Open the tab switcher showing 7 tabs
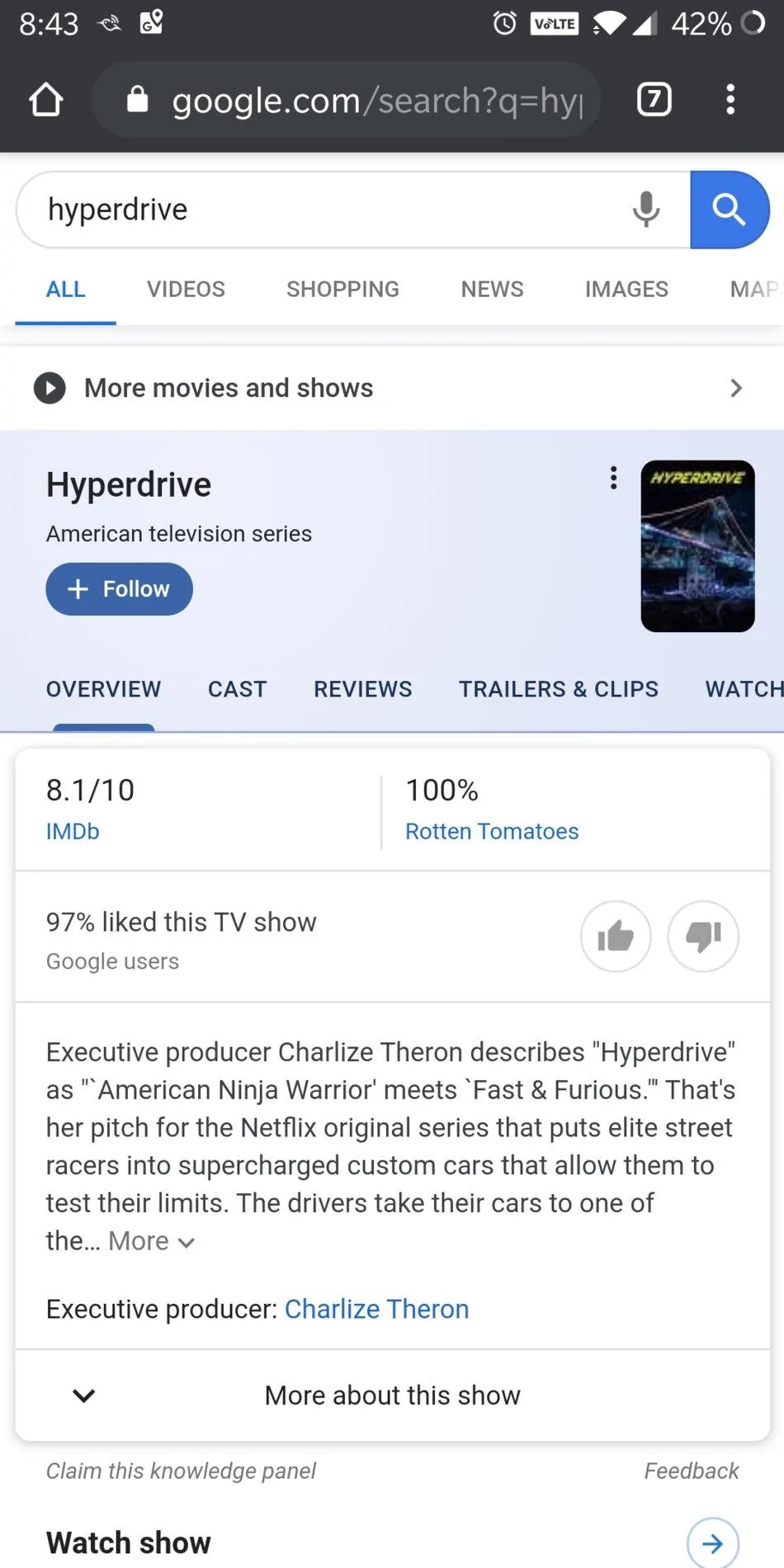This screenshot has height=1568, width=784. click(654, 100)
